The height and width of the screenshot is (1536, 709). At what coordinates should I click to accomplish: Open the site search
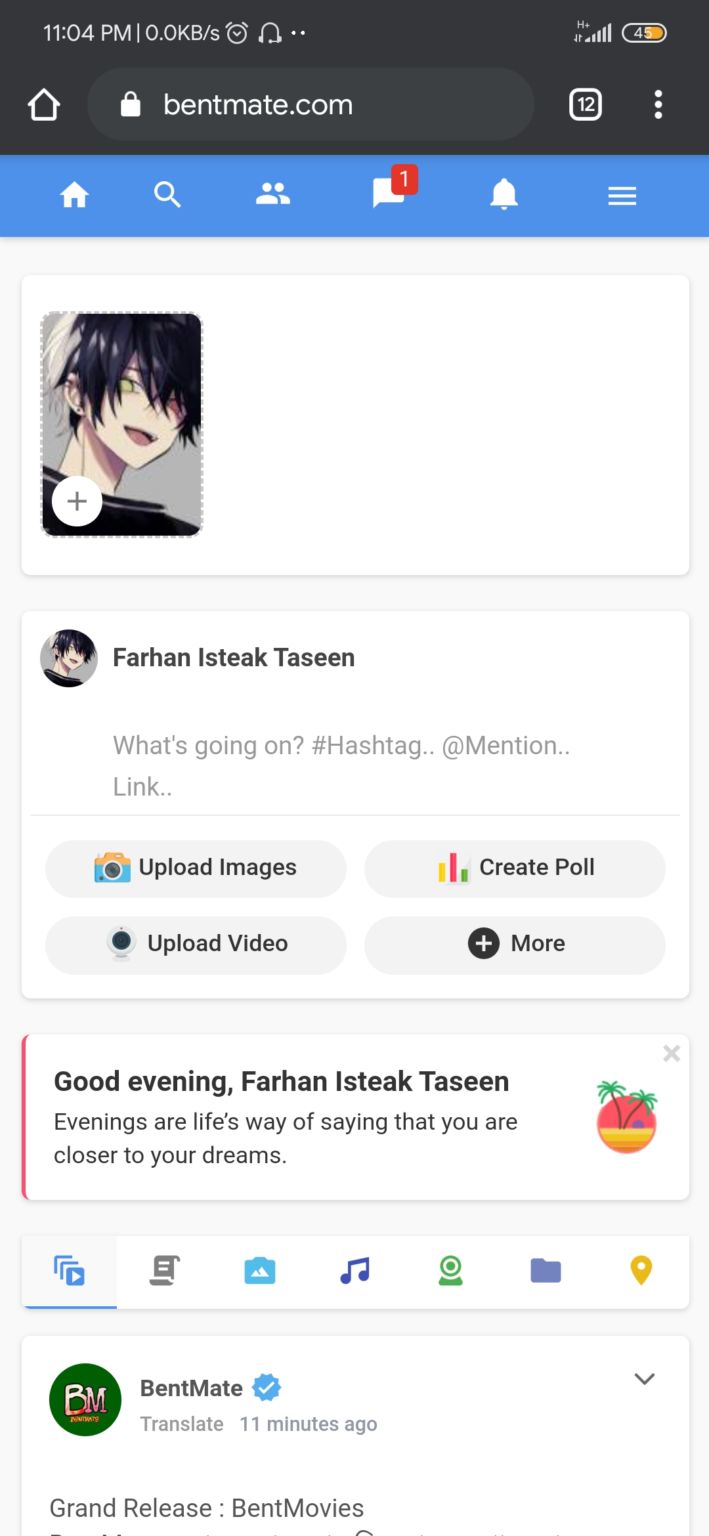point(167,195)
